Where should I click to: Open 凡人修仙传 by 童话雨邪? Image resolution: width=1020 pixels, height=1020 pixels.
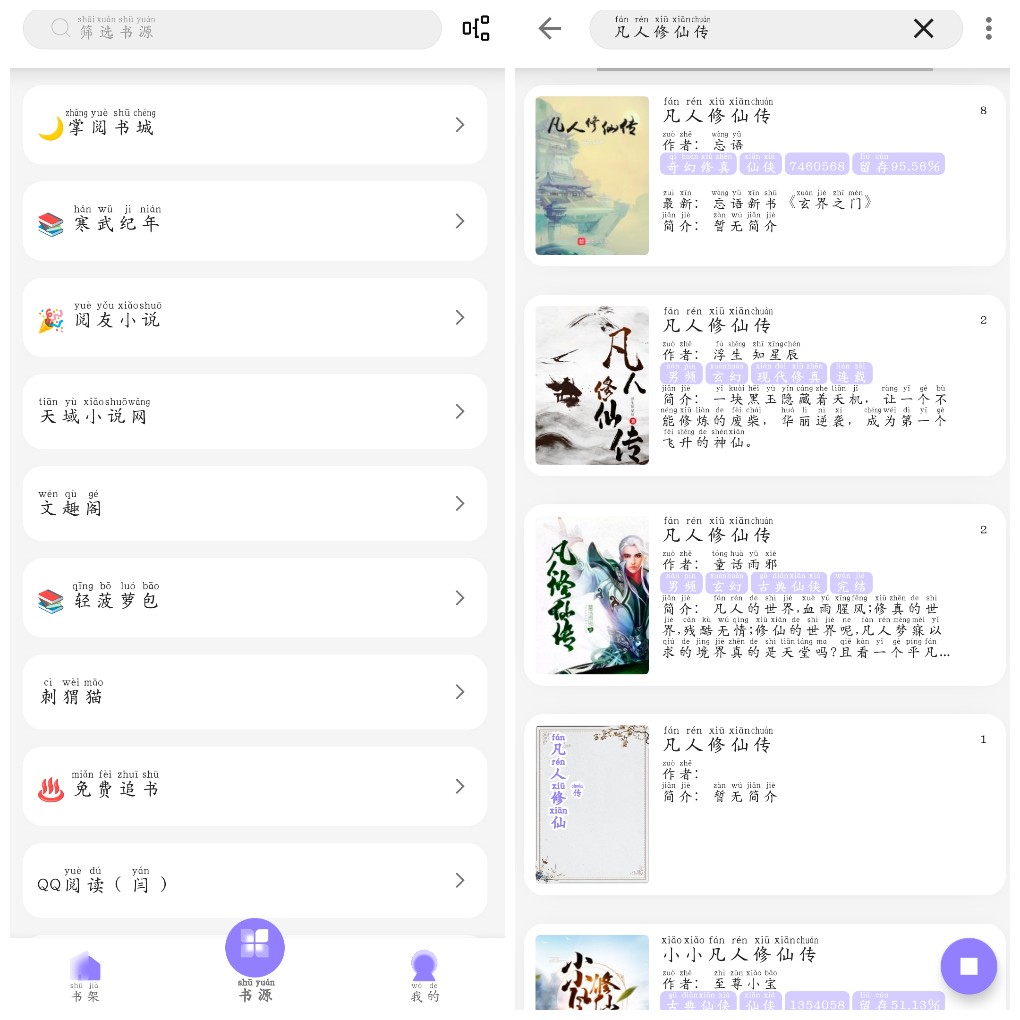point(764,595)
